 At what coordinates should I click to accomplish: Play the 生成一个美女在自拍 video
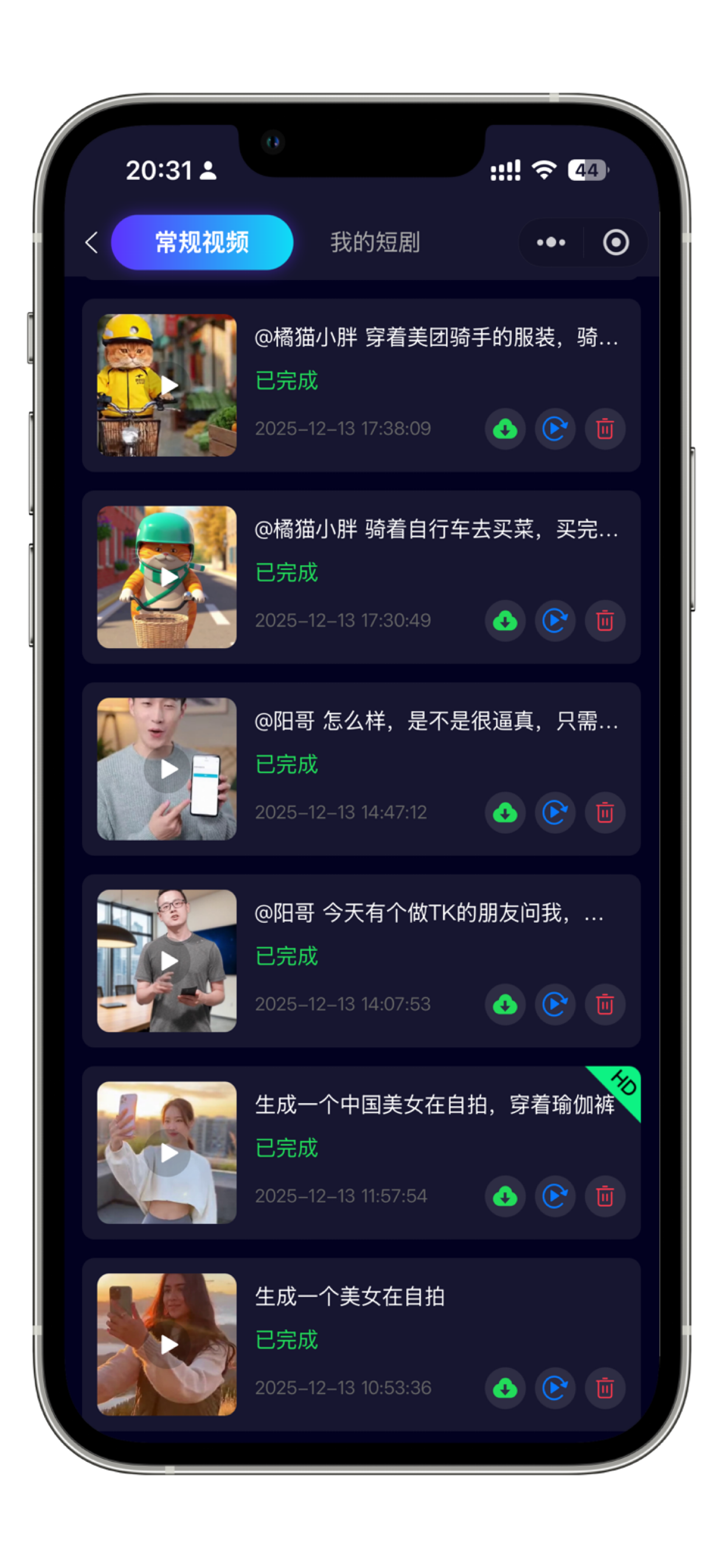167,1345
